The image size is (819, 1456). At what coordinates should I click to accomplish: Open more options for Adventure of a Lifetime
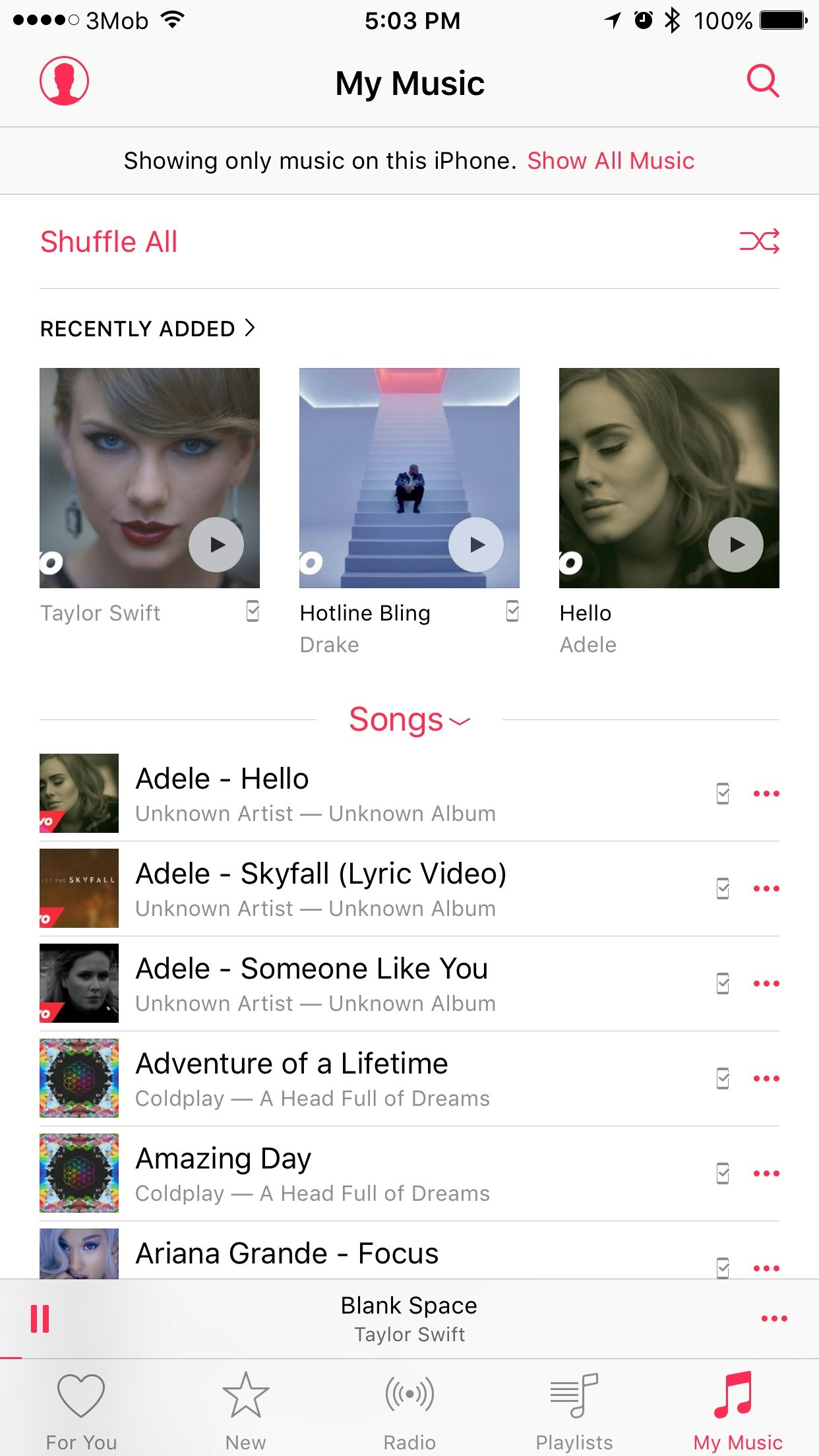[x=766, y=1078]
